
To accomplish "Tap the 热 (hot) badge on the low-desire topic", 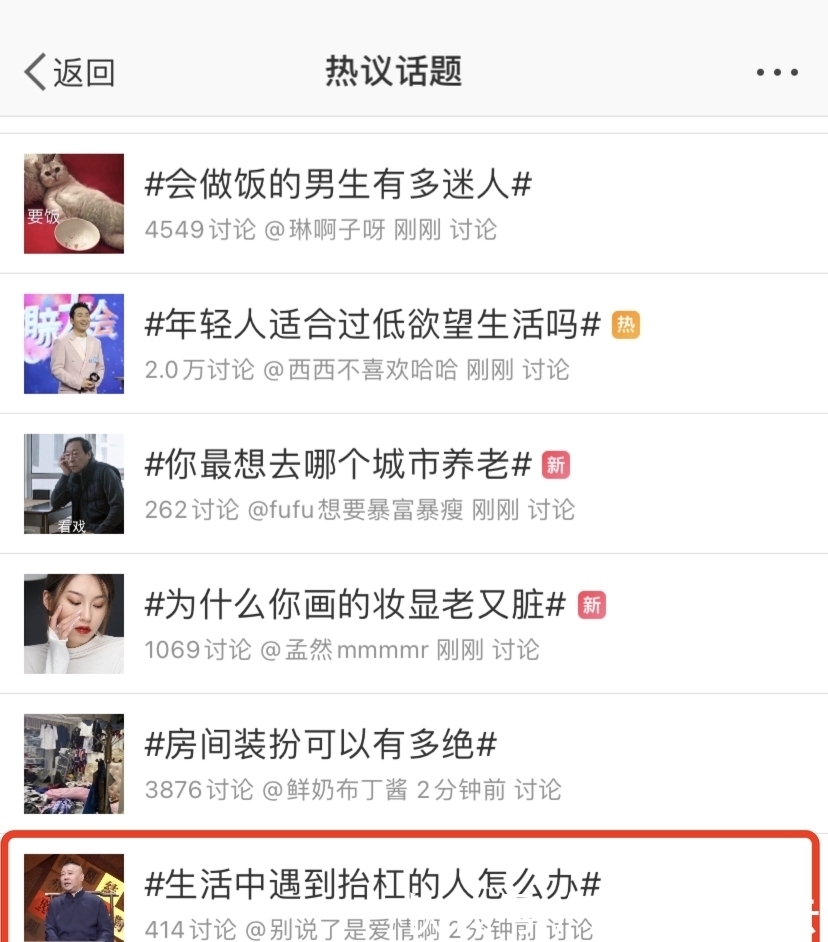I will click(x=625, y=326).
